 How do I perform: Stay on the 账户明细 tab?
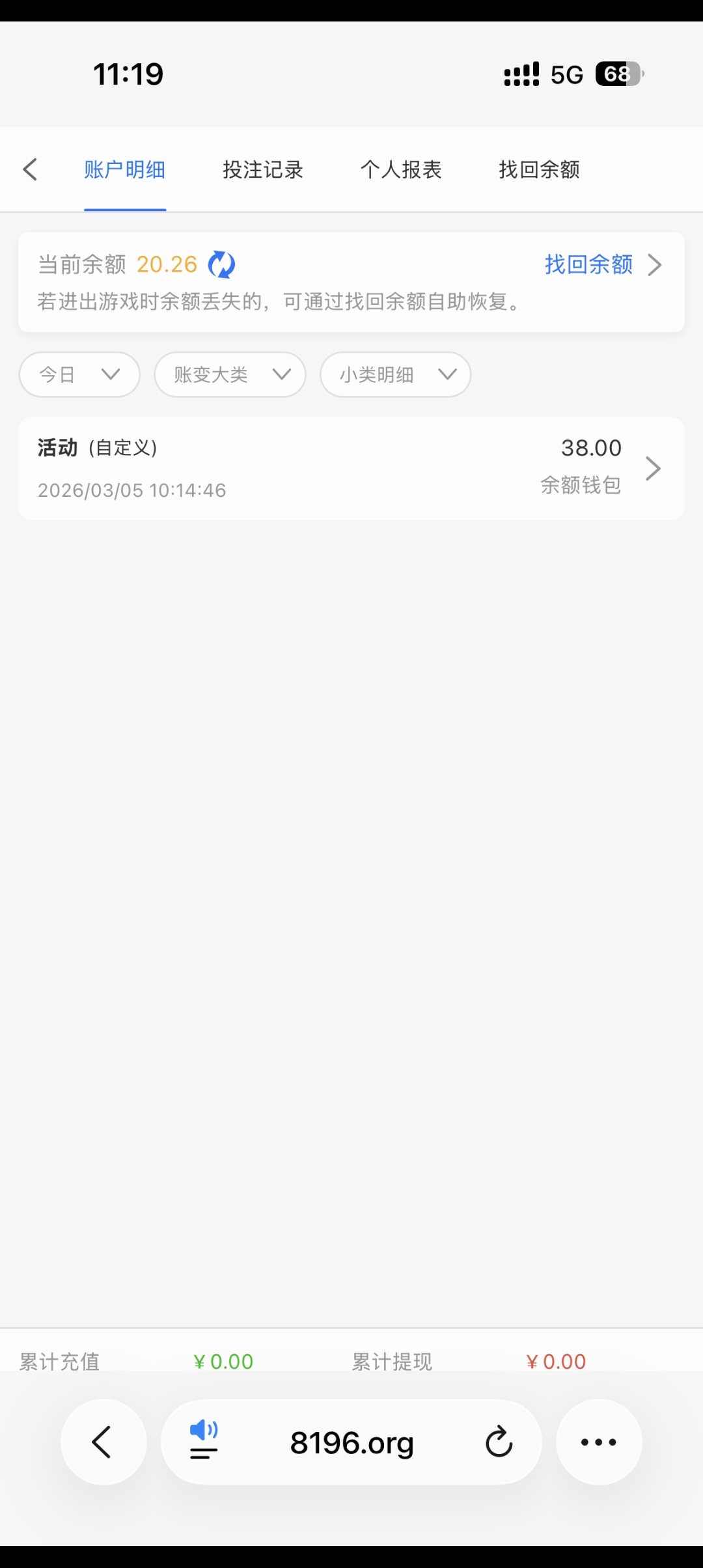(x=124, y=169)
